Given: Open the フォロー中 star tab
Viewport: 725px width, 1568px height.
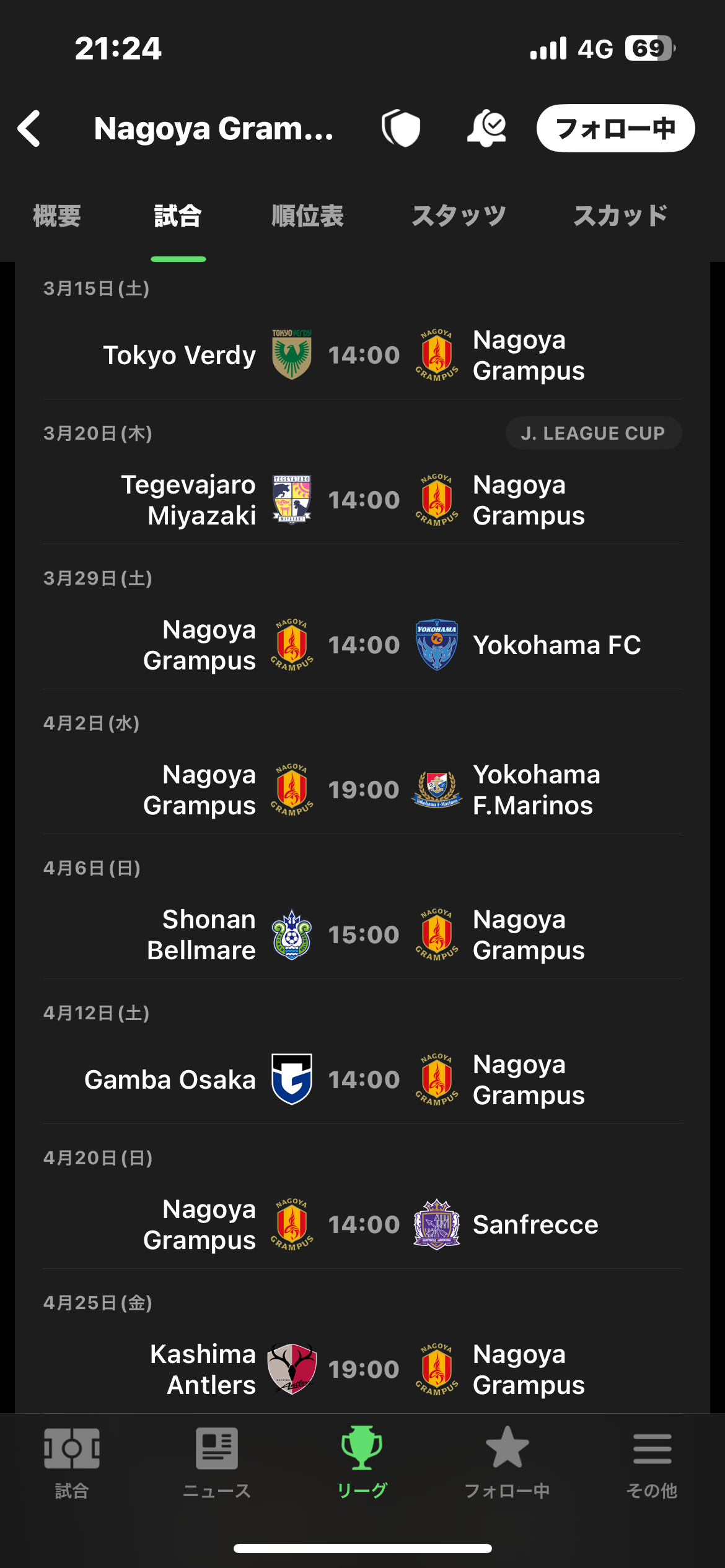Looking at the screenshot, I should (507, 1463).
